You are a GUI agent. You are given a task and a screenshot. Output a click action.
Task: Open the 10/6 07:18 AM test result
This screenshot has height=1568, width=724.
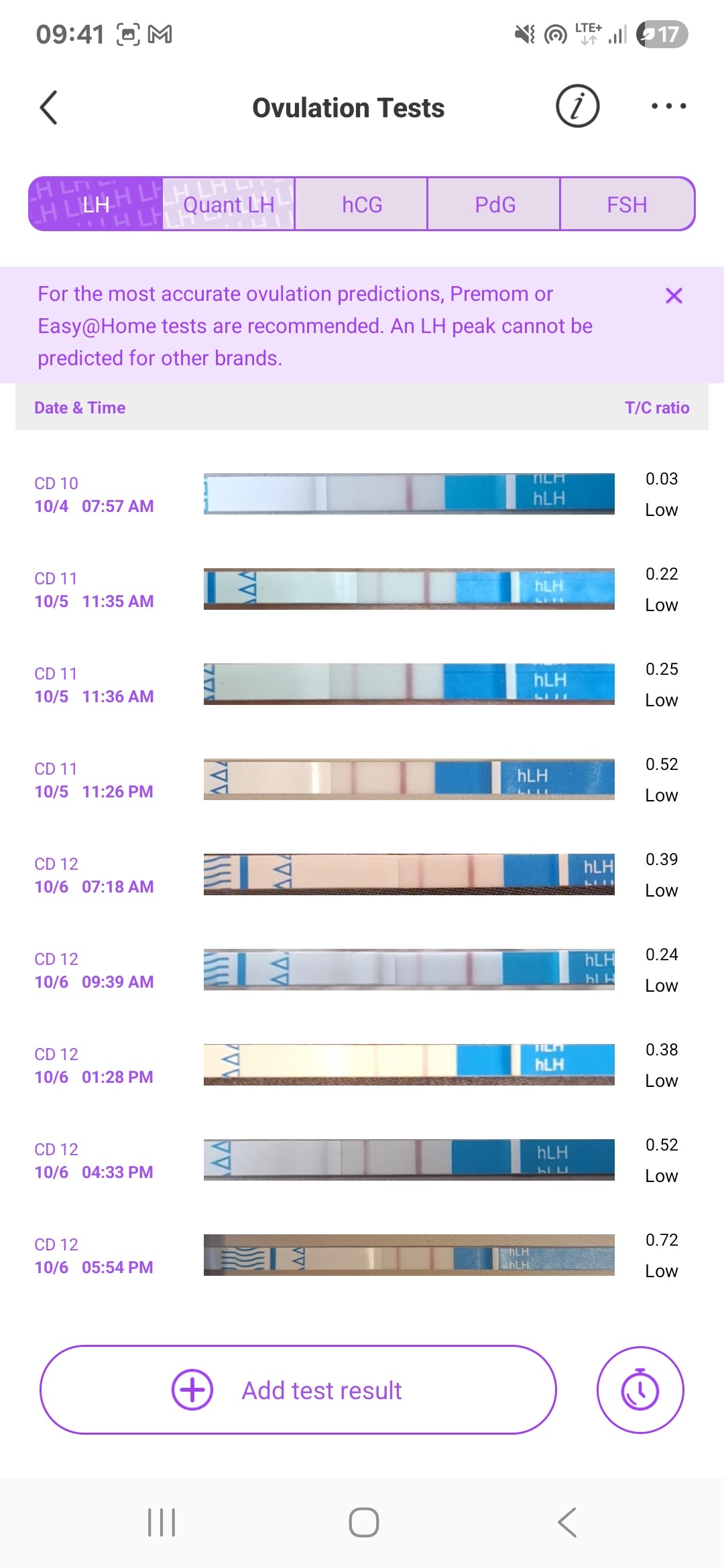point(362,875)
